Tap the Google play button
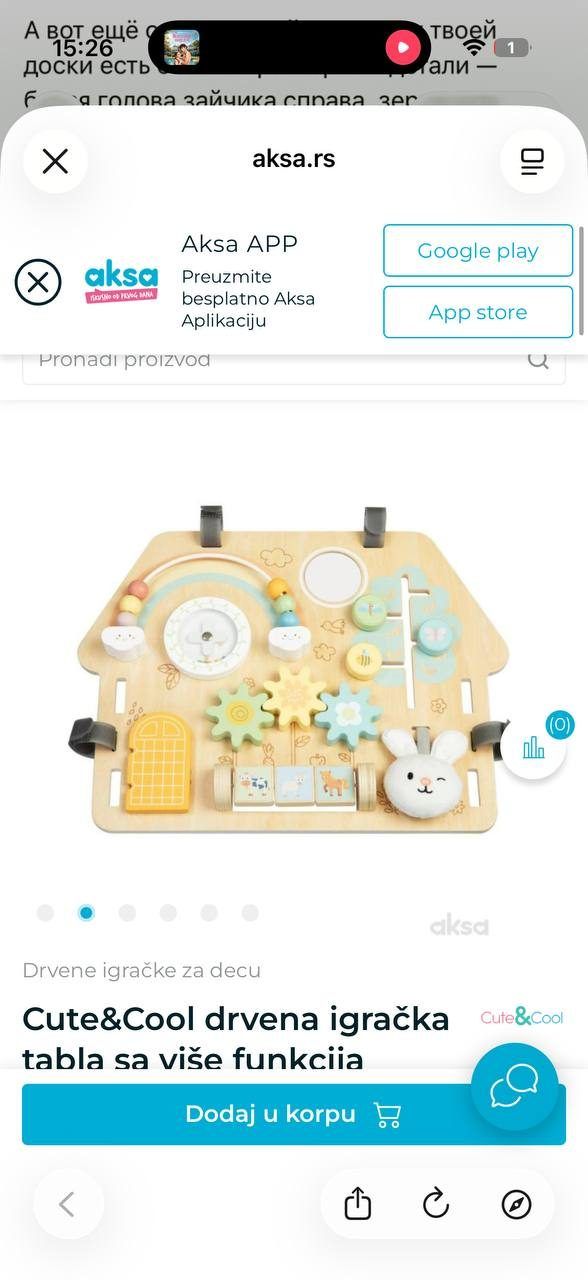Image resolution: width=588 pixels, height=1280 pixels. (478, 251)
